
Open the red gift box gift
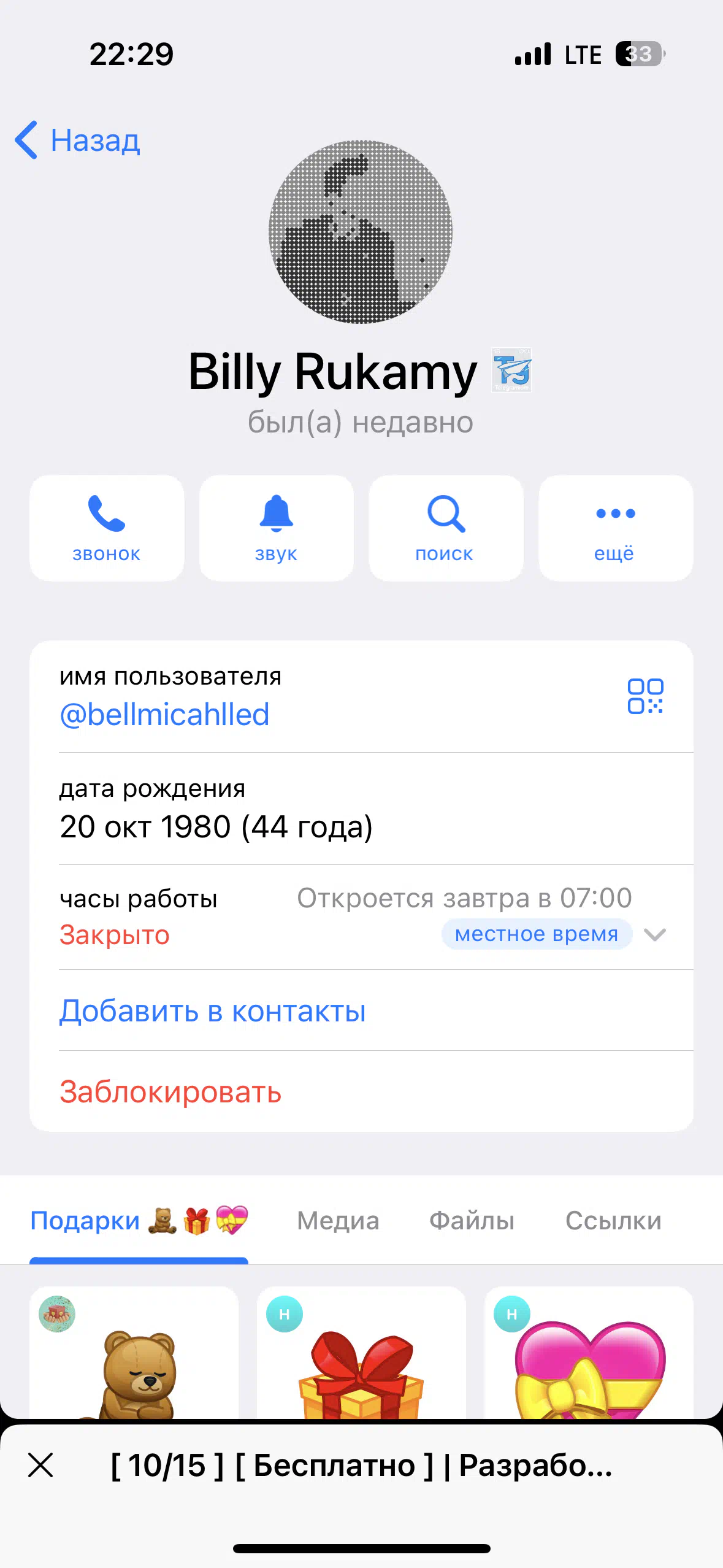tap(361, 1352)
